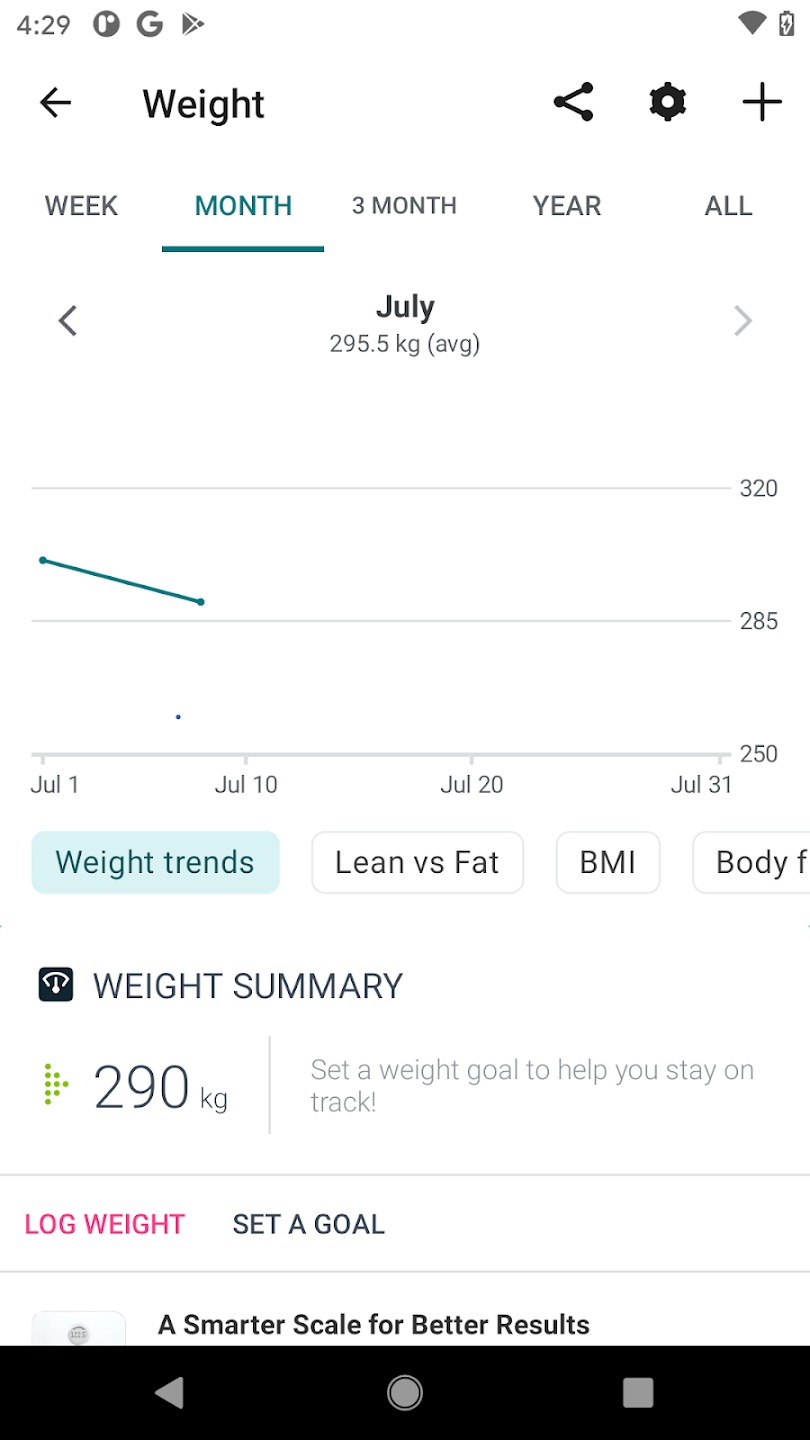Viewport: 810px width, 1440px height.
Task: Switch to the WEEK tab
Action: [x=81, y=206]
